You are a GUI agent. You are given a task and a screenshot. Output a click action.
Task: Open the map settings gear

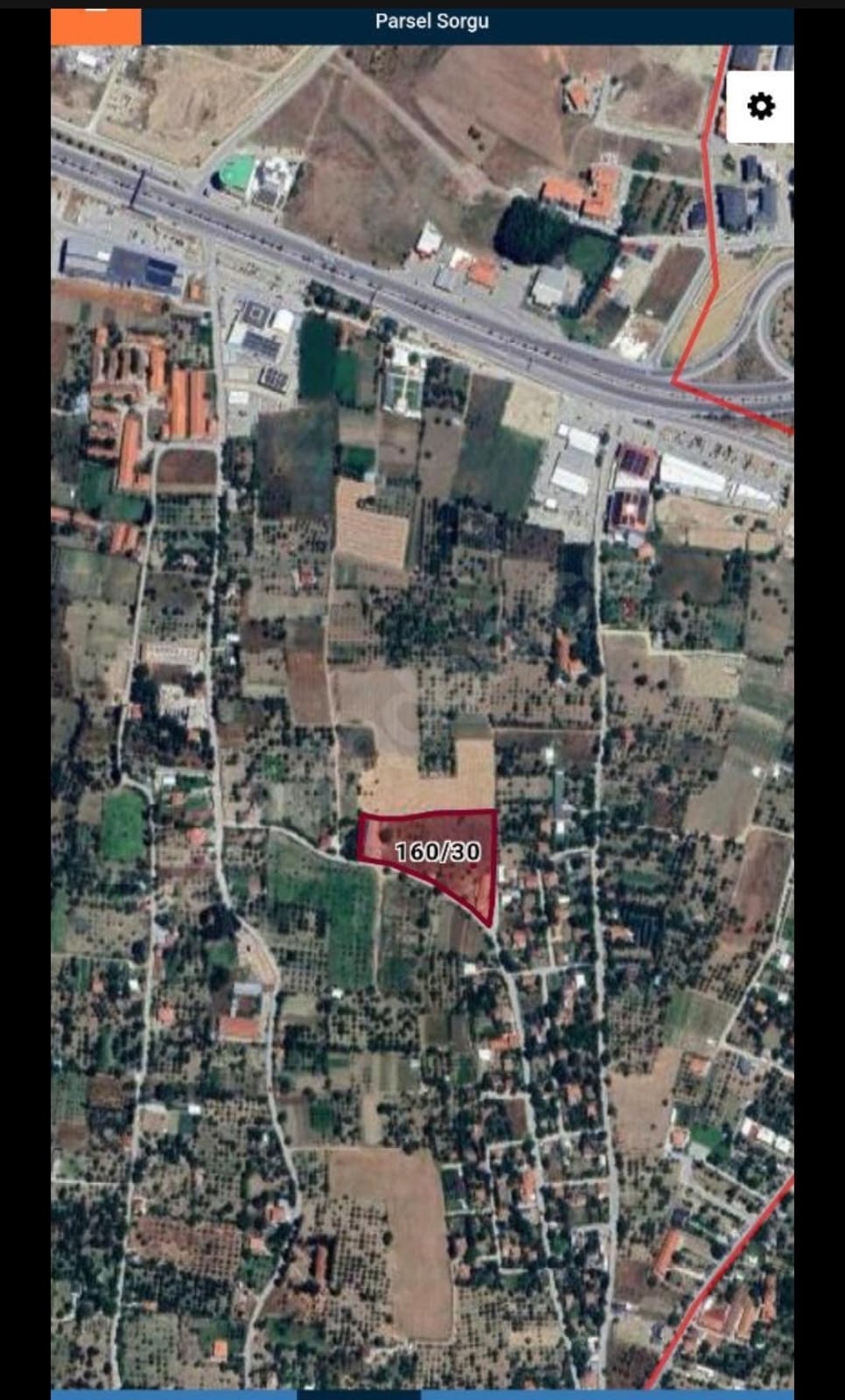[x=760, y=107]
